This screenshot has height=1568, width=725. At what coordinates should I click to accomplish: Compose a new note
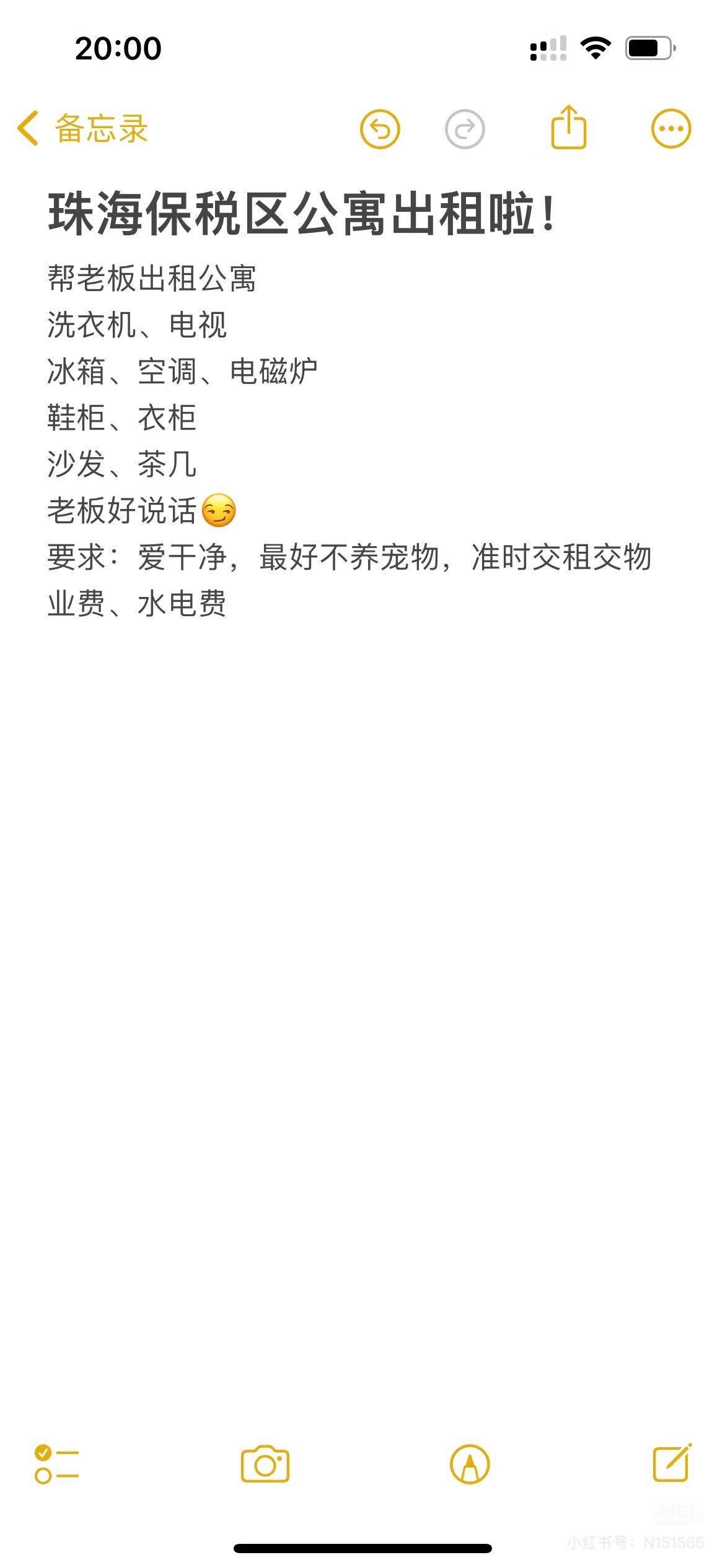pos(672,1463)
